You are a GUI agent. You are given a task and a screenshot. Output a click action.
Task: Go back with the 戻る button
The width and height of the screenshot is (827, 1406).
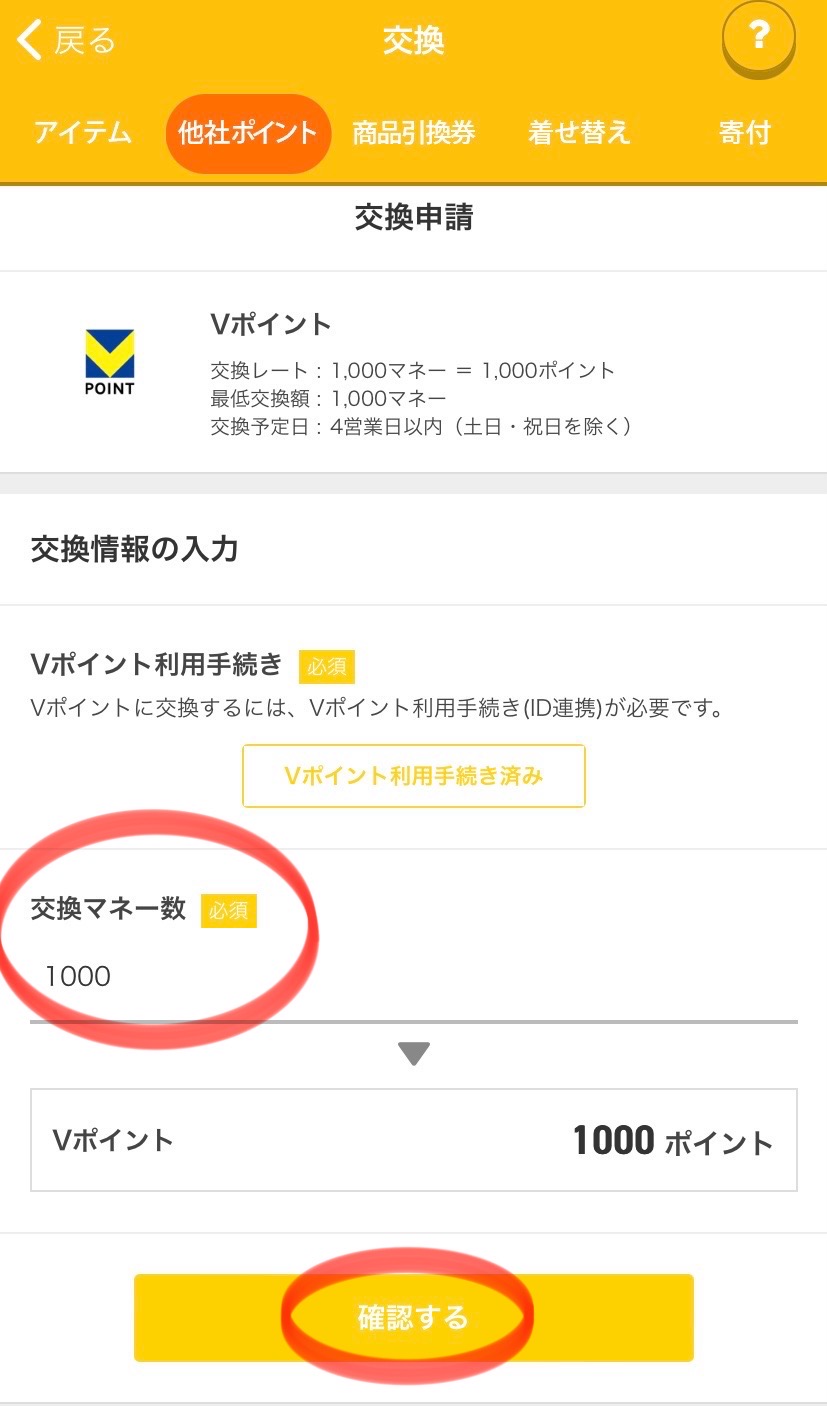pyautogui.click(x=67, y=41)
